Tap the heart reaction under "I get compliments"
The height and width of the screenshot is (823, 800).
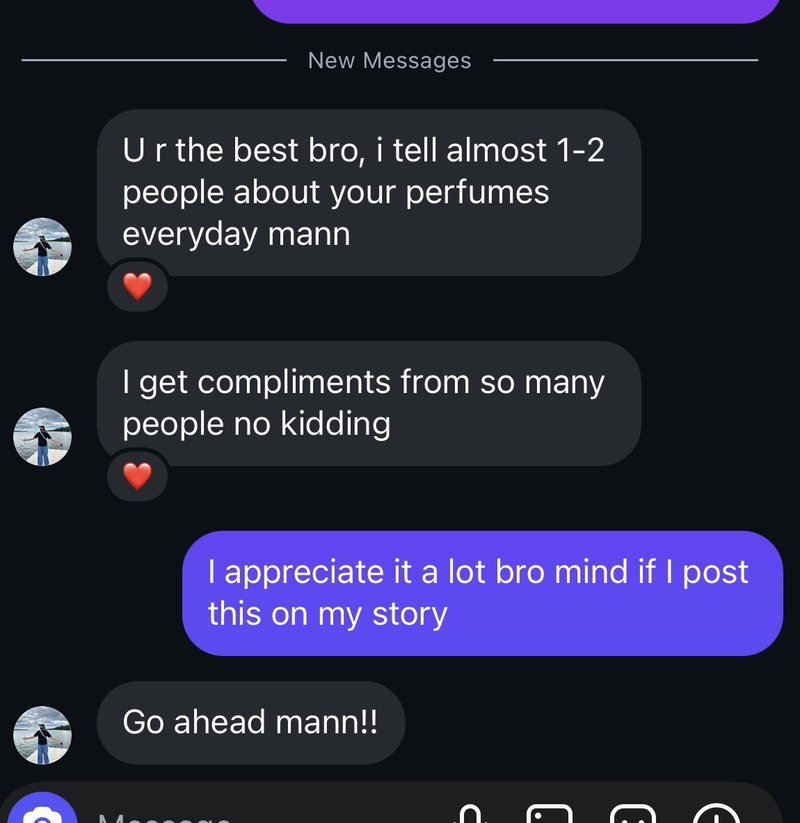[137, 477]
